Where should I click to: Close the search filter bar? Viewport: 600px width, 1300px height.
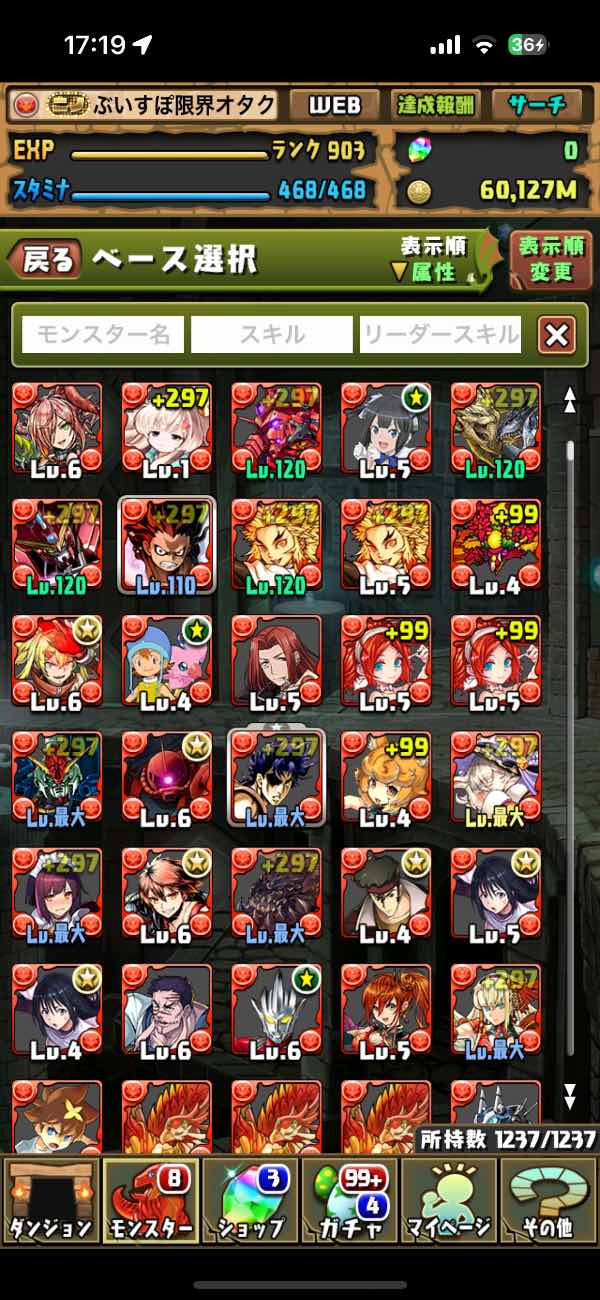coord(556,335)
